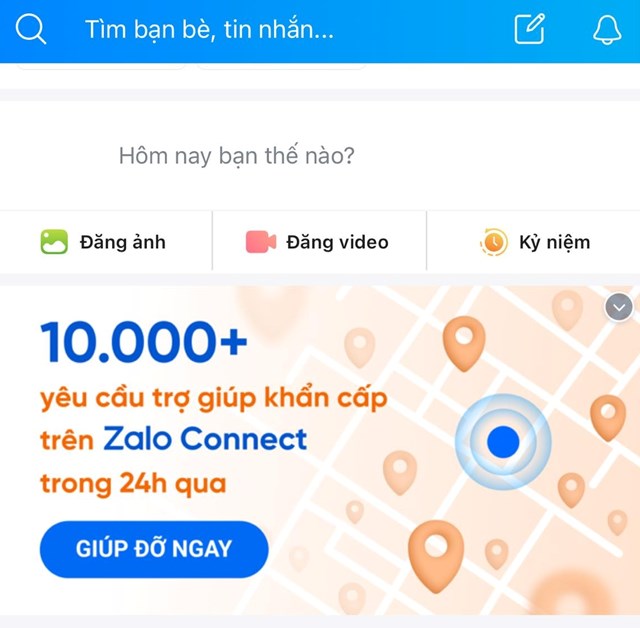
Task: Expand the banner's dropdown chevron
Action: pos(619,307)
